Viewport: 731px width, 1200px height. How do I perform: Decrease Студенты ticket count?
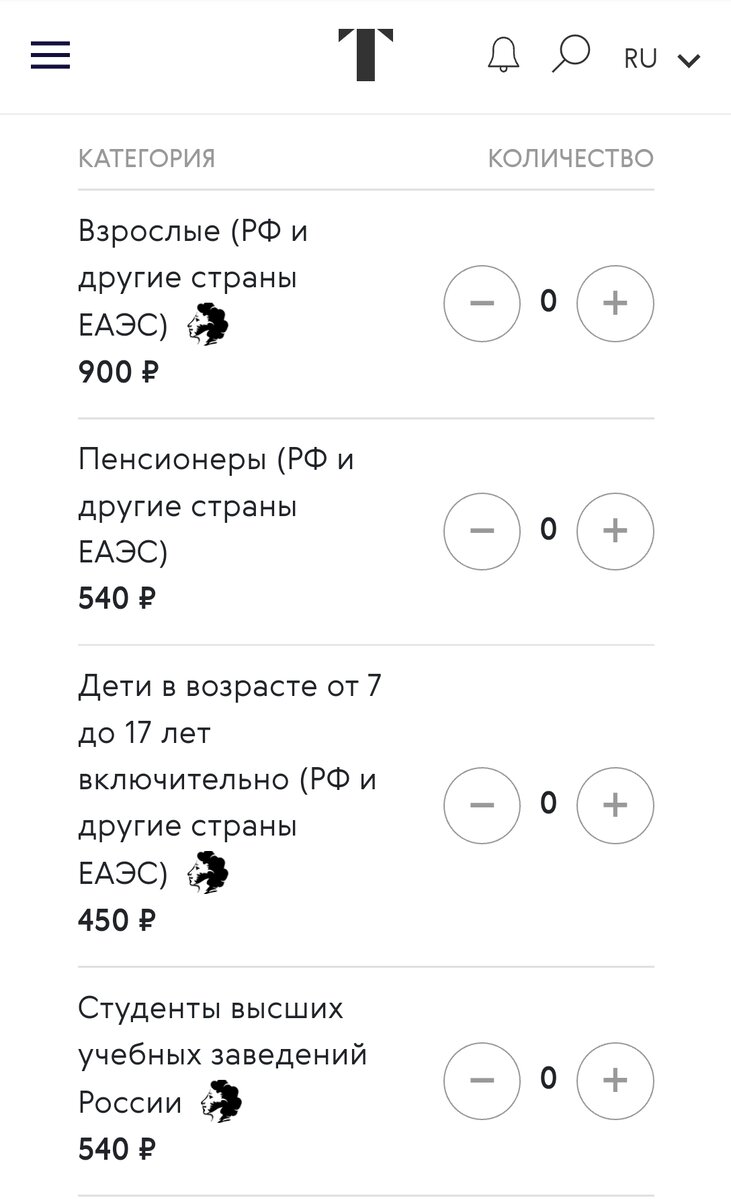click(x=482, y=1081)
